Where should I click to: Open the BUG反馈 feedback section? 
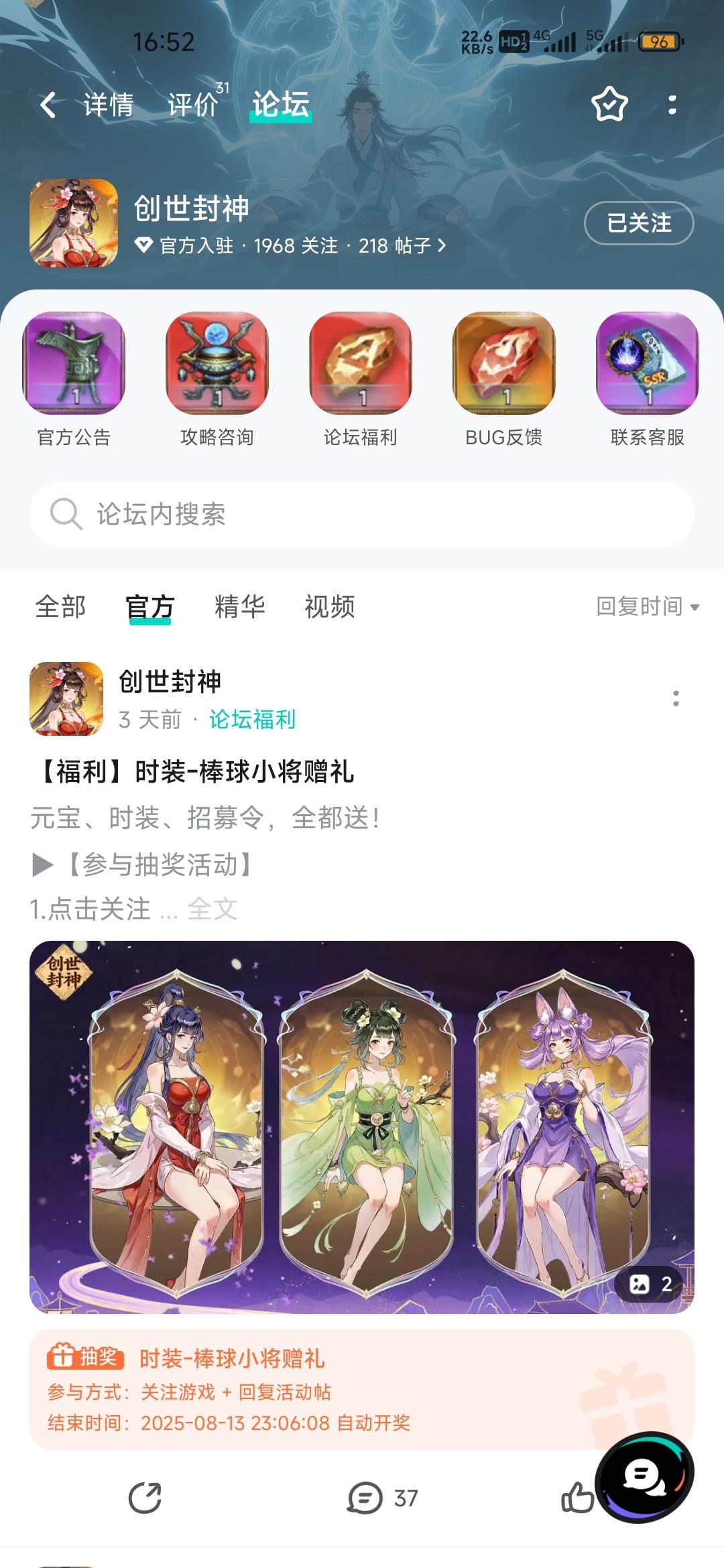pos(504,382)
